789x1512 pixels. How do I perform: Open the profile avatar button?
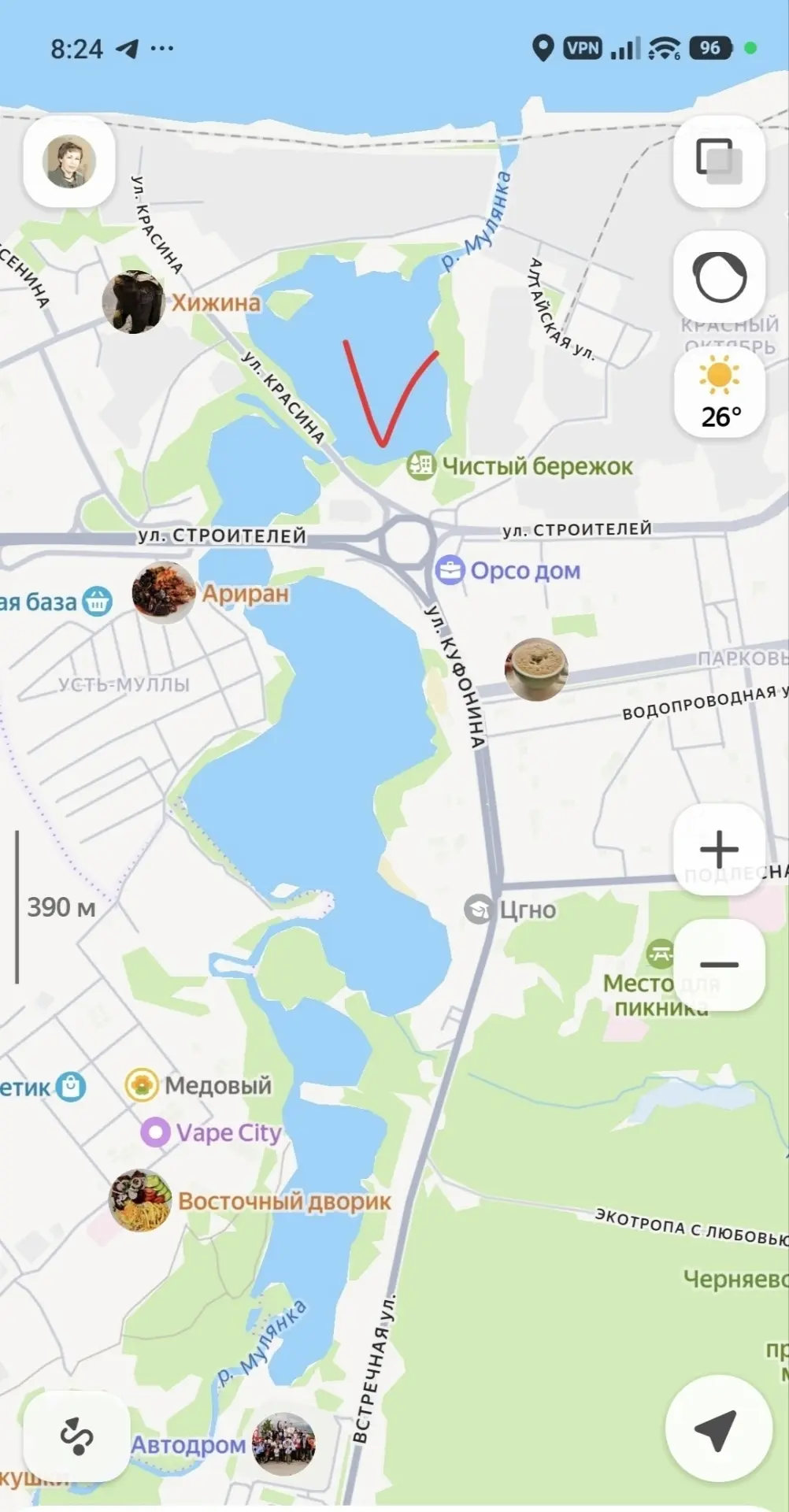pyautogui.click(x=69, y=161)
